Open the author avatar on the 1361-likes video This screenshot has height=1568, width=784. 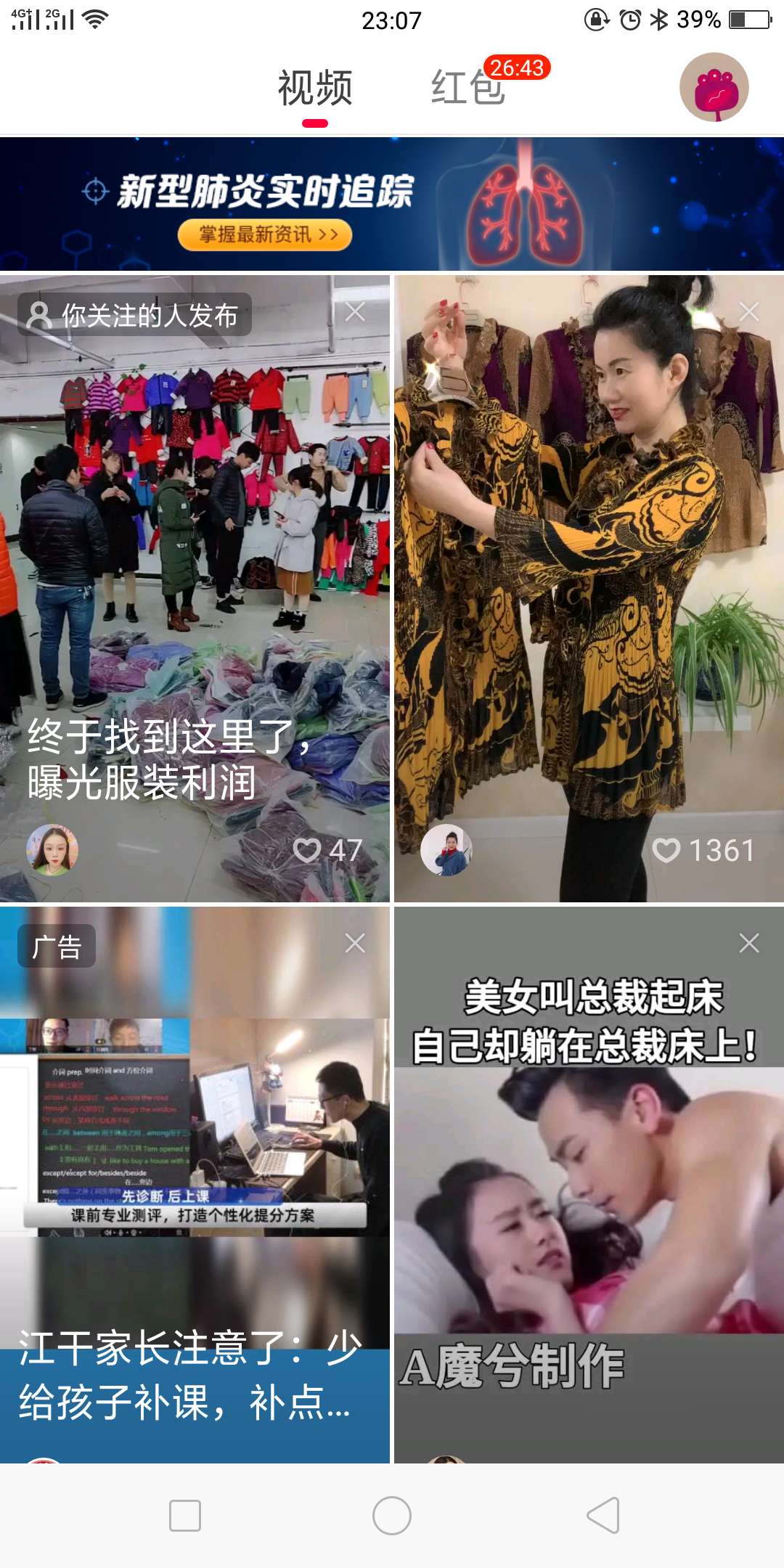tap(446, 850)
